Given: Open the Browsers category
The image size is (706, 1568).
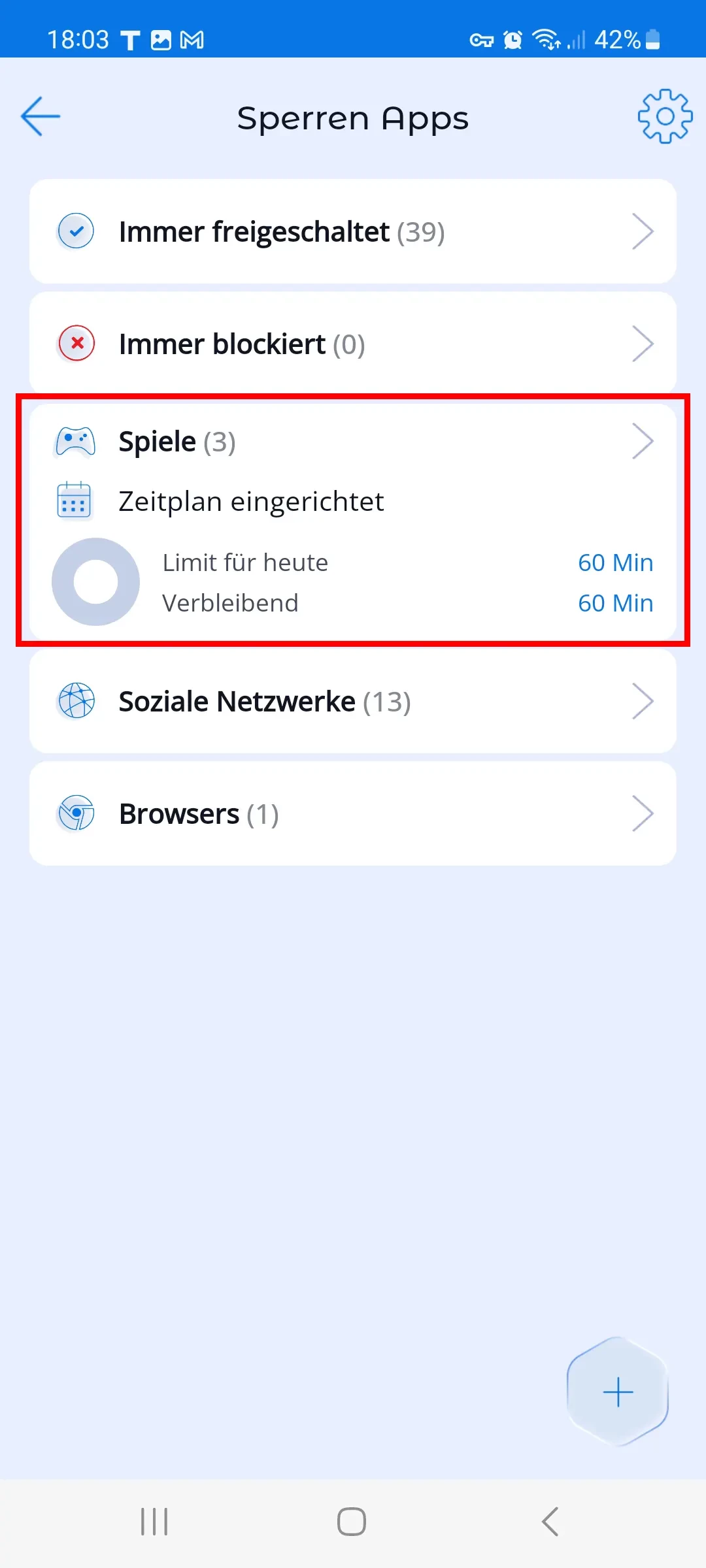Looking at the screenshot, I should pyautogui.click(x=353, y=813).
